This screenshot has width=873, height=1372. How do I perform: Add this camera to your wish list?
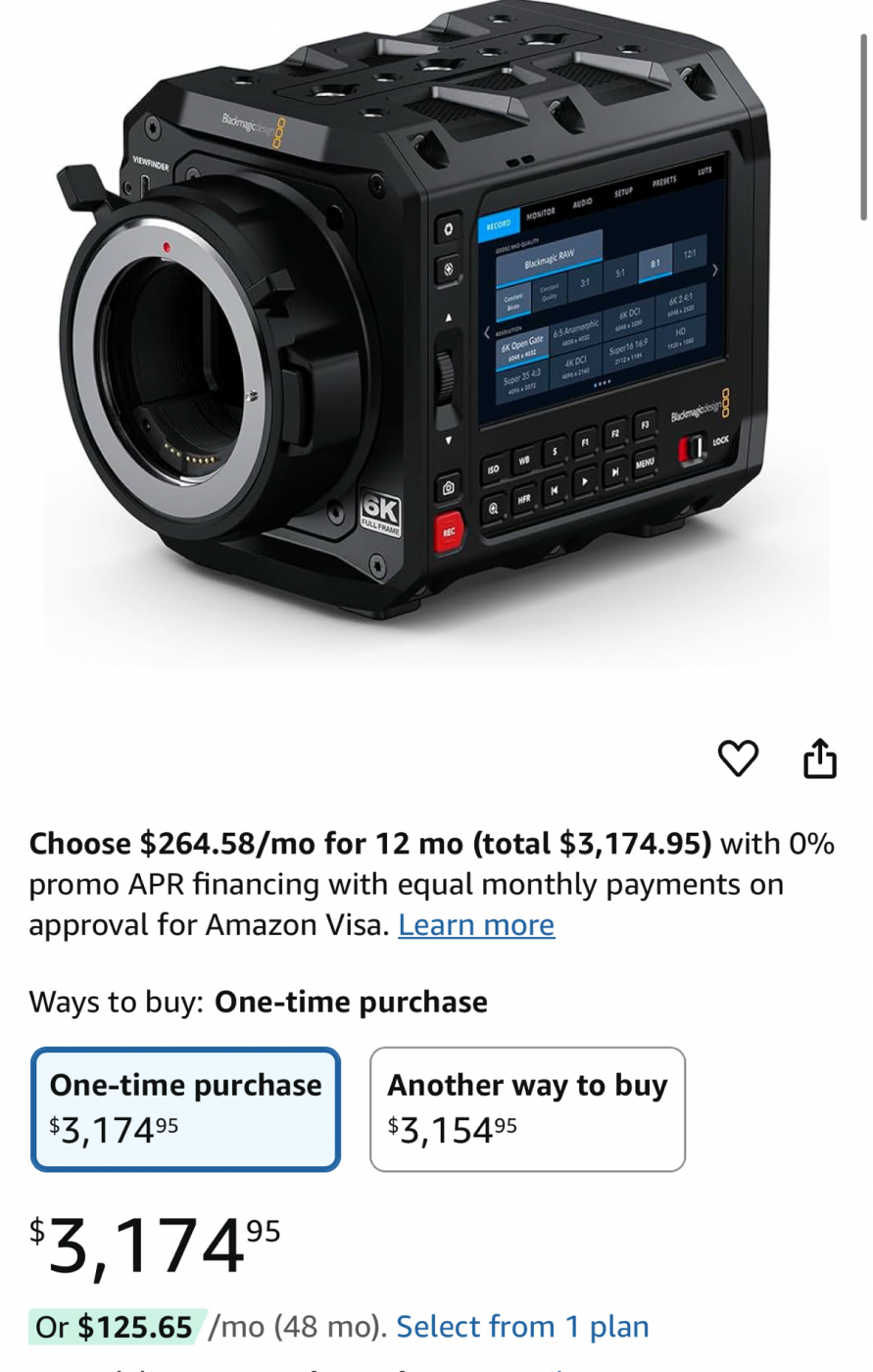pyautogui.click(x=738, y=759)
